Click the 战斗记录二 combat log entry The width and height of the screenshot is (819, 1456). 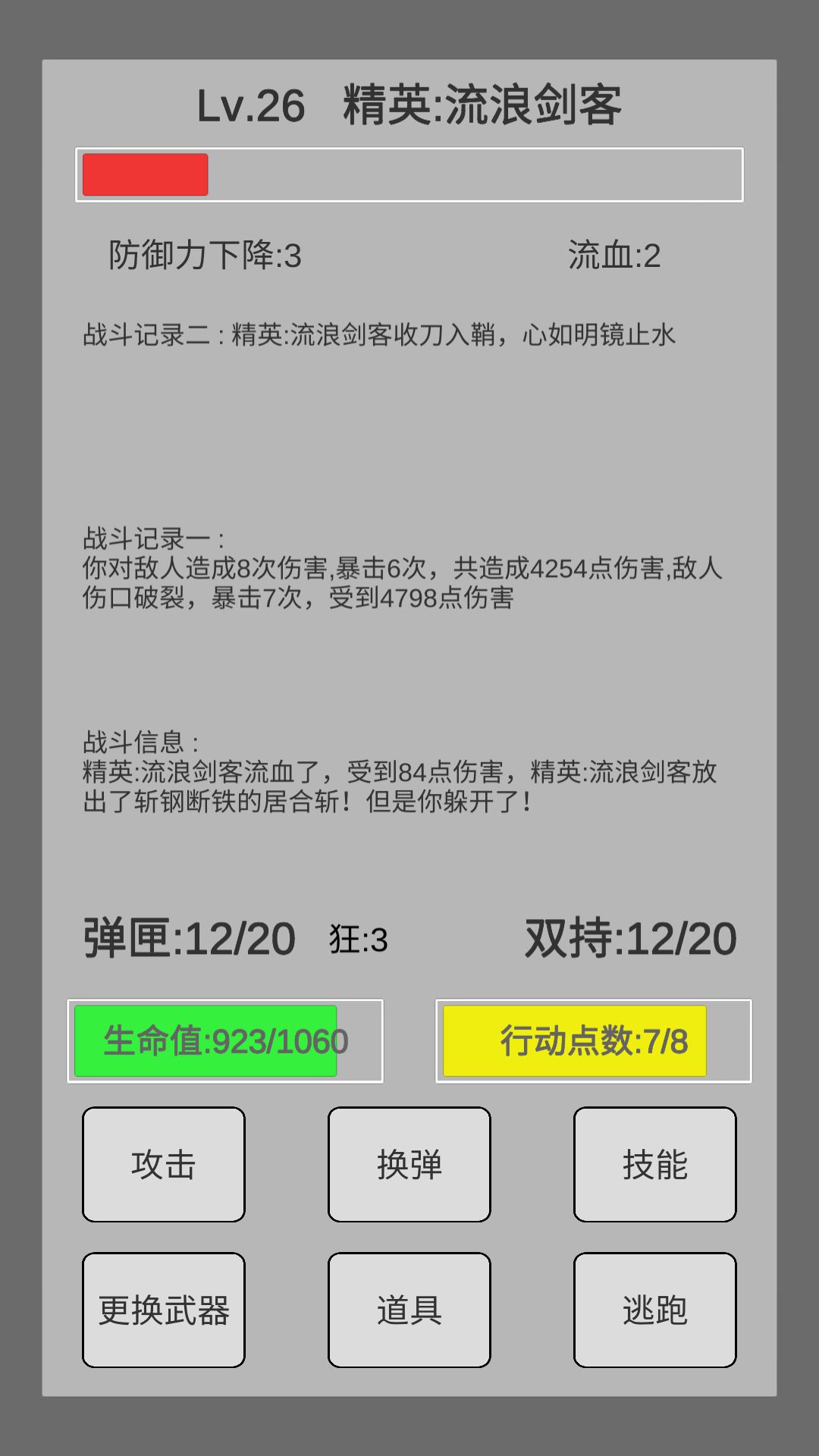pos(379,332)
